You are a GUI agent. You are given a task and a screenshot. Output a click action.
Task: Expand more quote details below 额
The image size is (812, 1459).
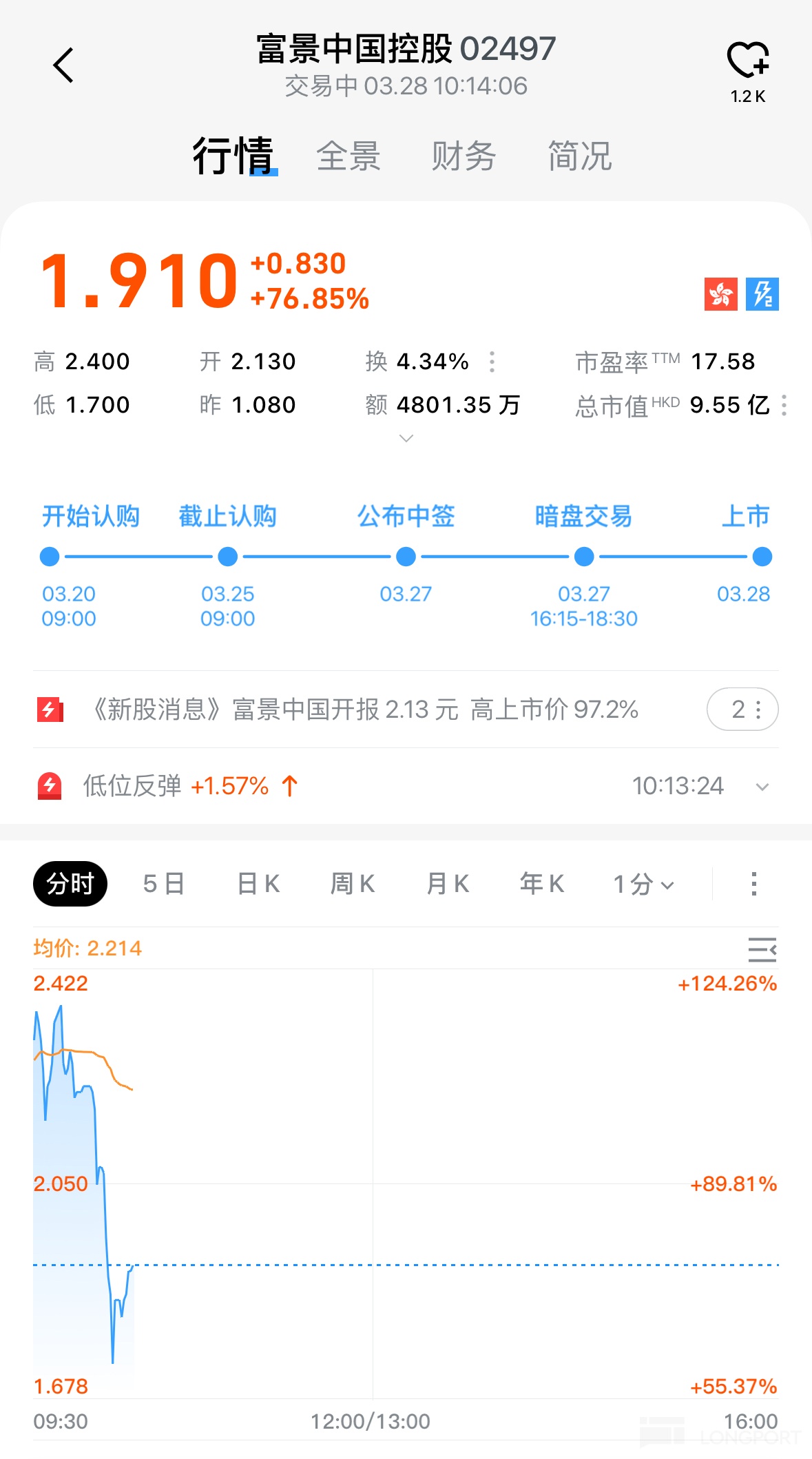point(406,438)
